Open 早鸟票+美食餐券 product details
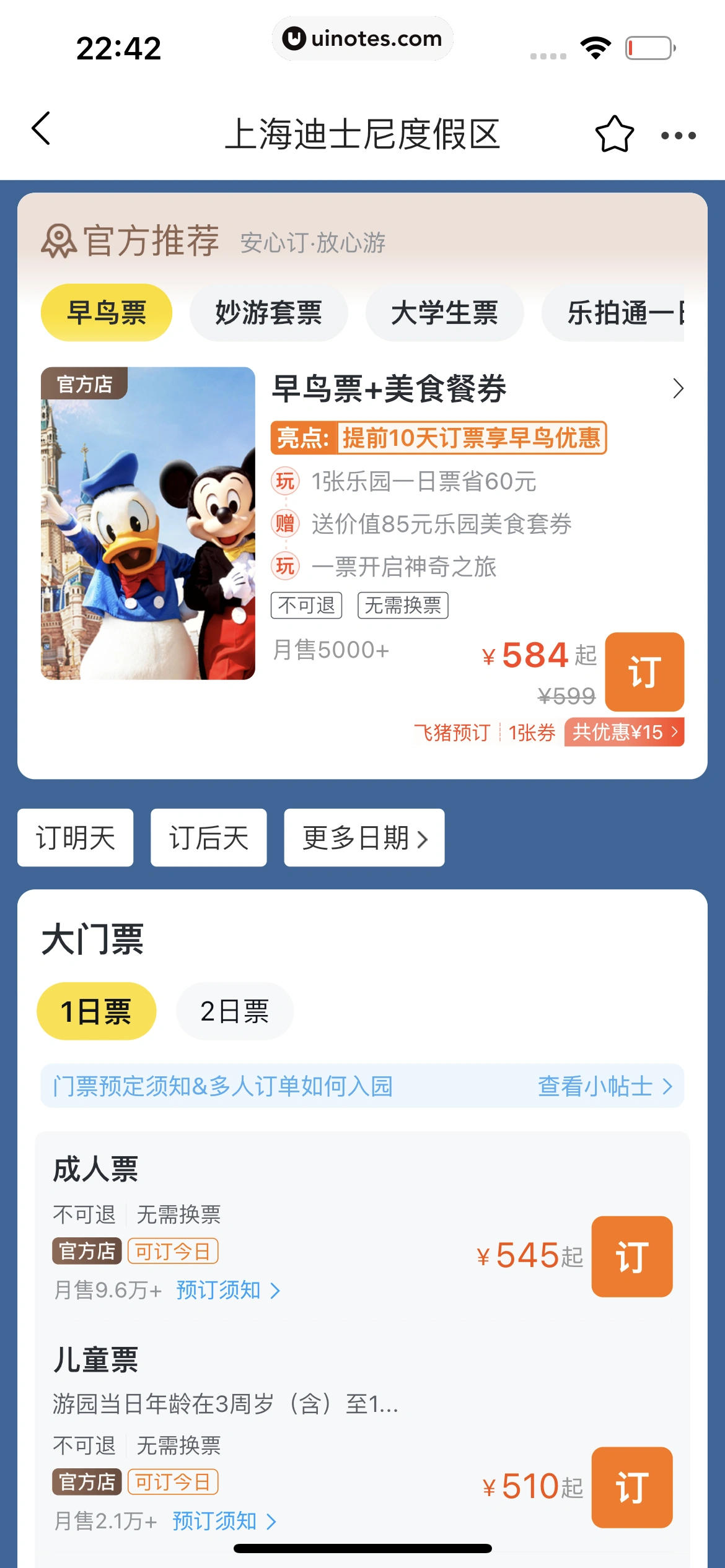725x1568 pixels. 477,389
